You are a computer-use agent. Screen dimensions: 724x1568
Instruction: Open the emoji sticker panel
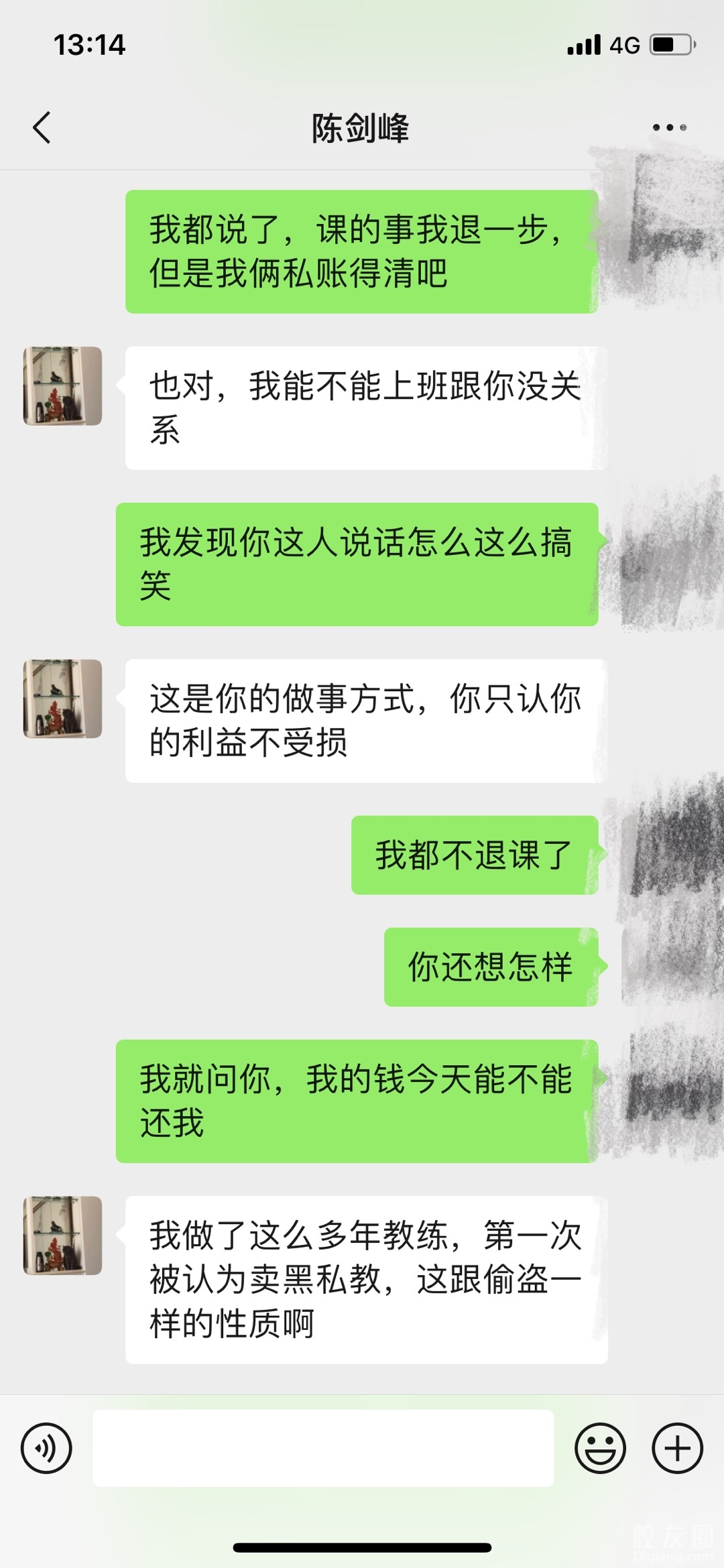click(600, 1448)
